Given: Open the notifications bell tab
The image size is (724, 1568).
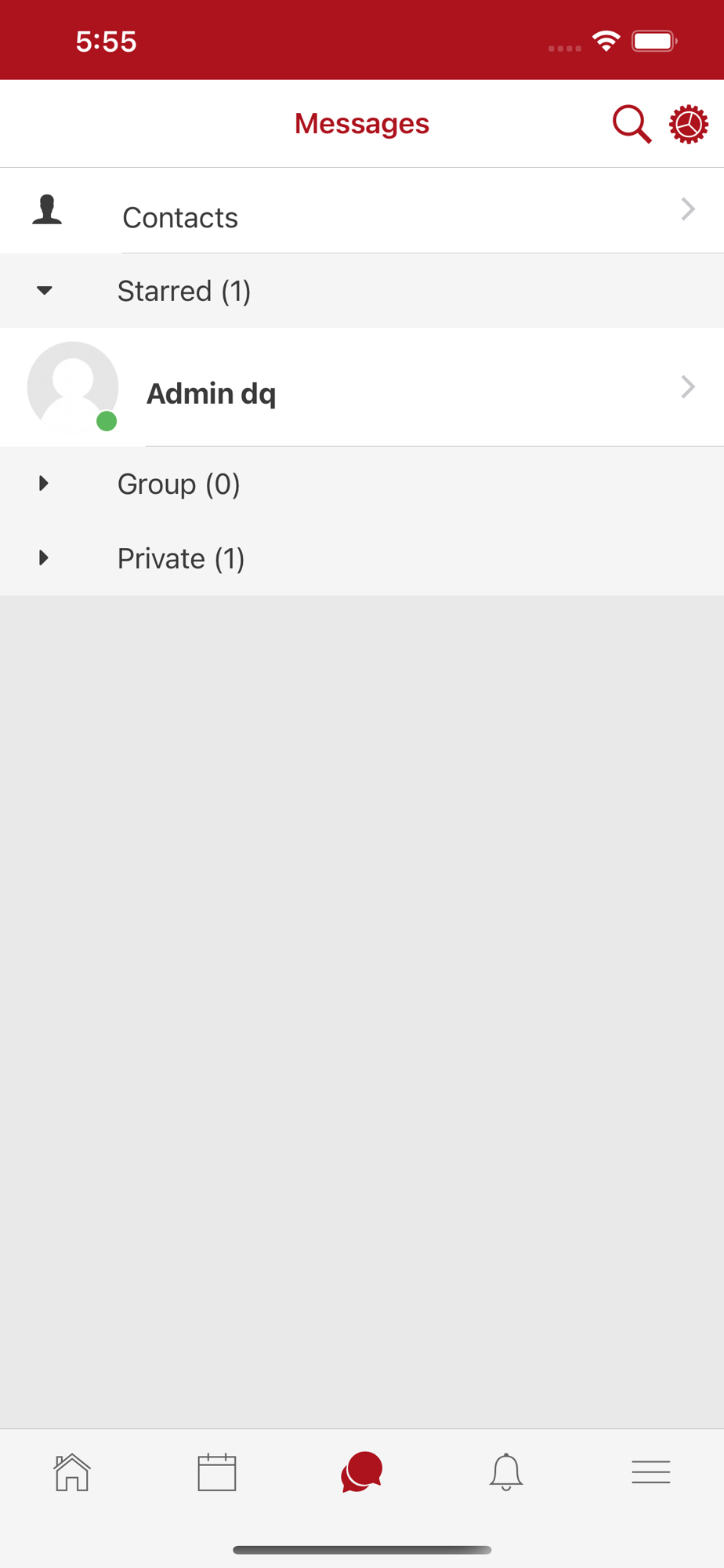Looking at the screenshot, I should tap(506, 1472).
